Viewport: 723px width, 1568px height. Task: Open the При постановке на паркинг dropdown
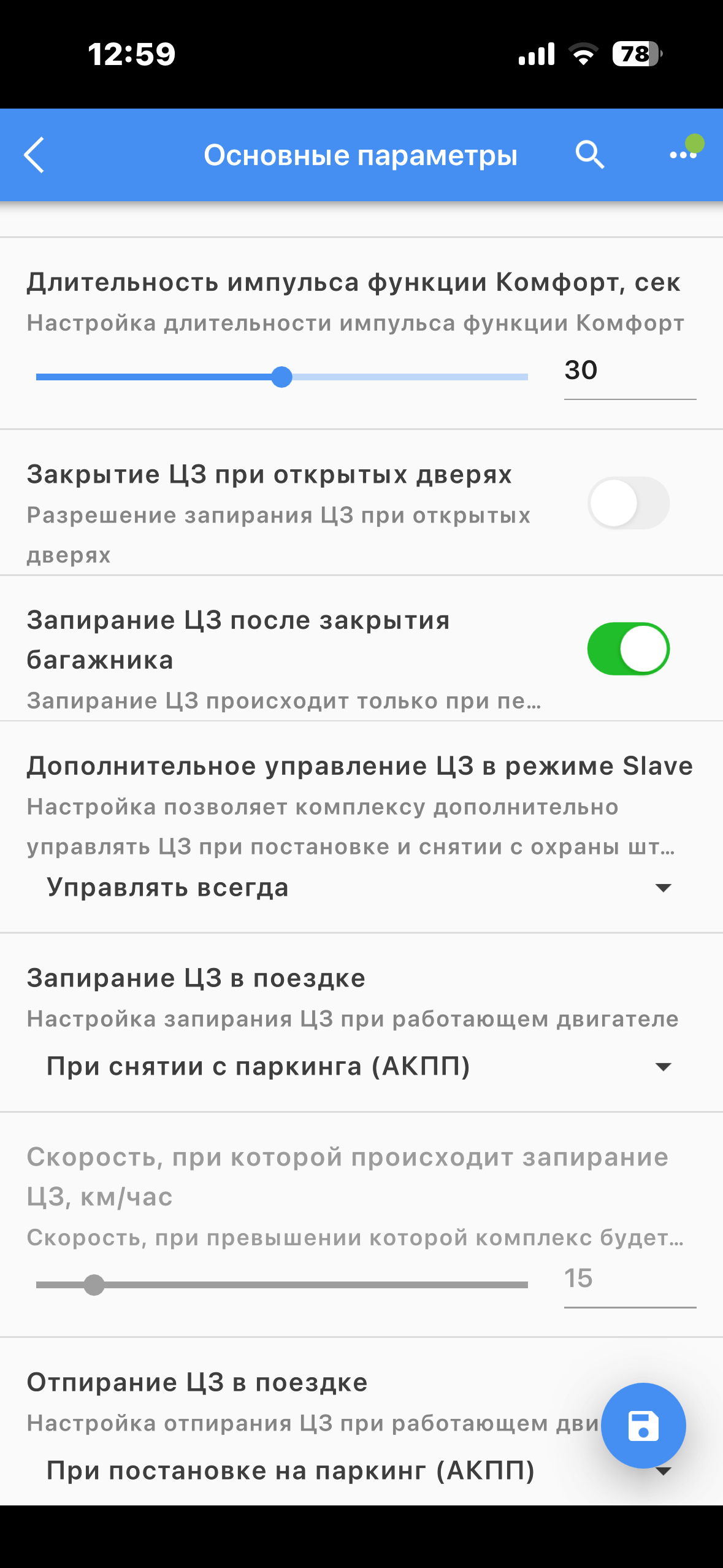[x=319, y=1471]
